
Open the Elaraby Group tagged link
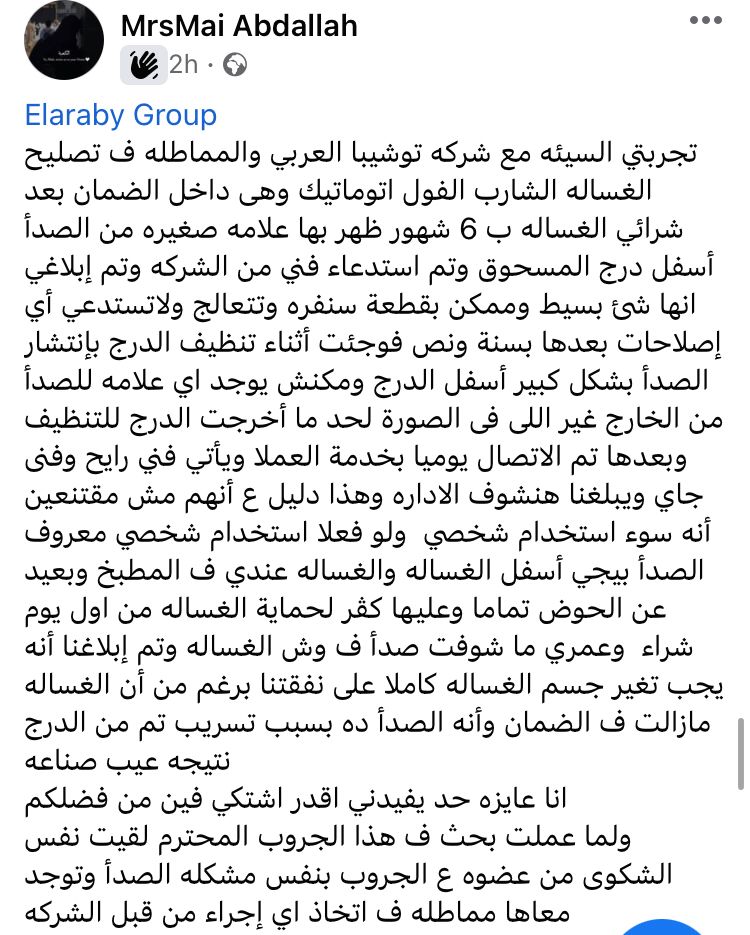click(x=120, y=115)
